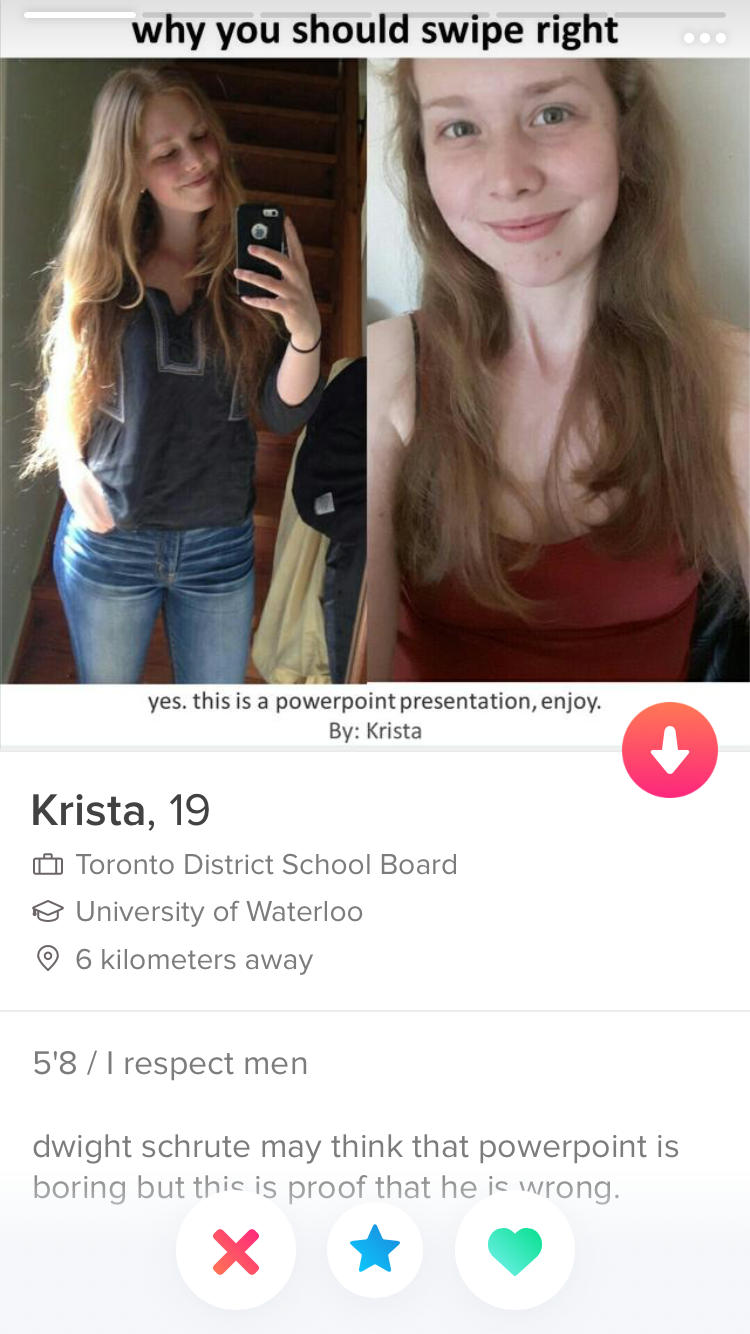Screen dimensions: 750x1334
Task: Send a Super Like with the blue star
Action: point(375,1250)
